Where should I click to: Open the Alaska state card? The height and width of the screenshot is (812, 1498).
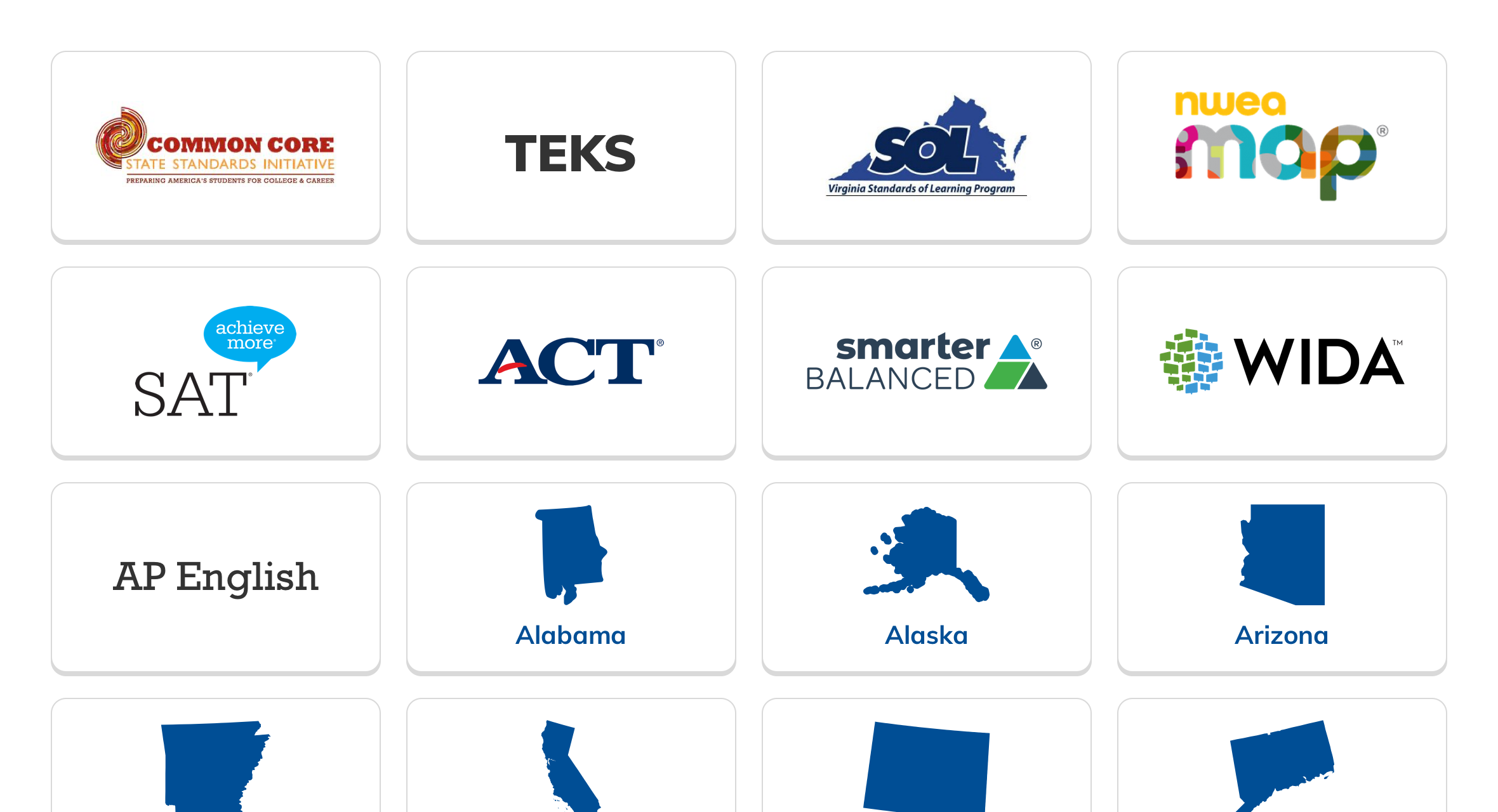coord(926,577)
